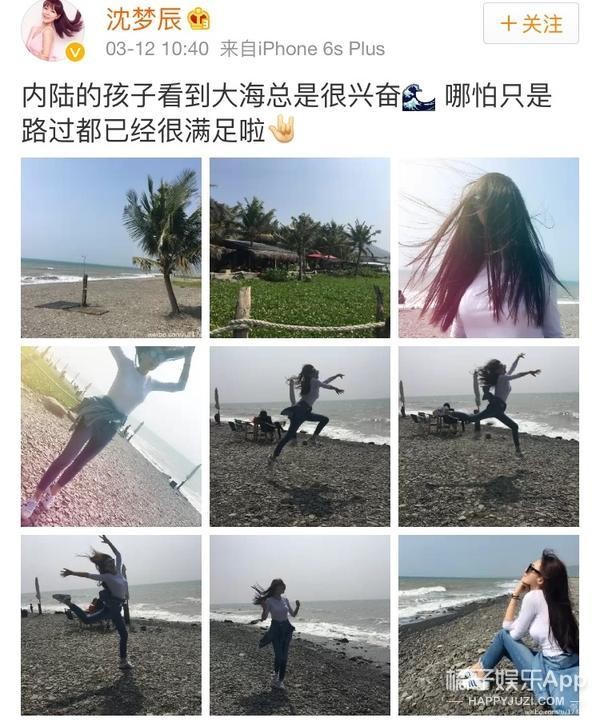Open the seated photo with sunglasses
This screenshot has width=600, height=722.
pyautogui.click(x=488, y=625)
